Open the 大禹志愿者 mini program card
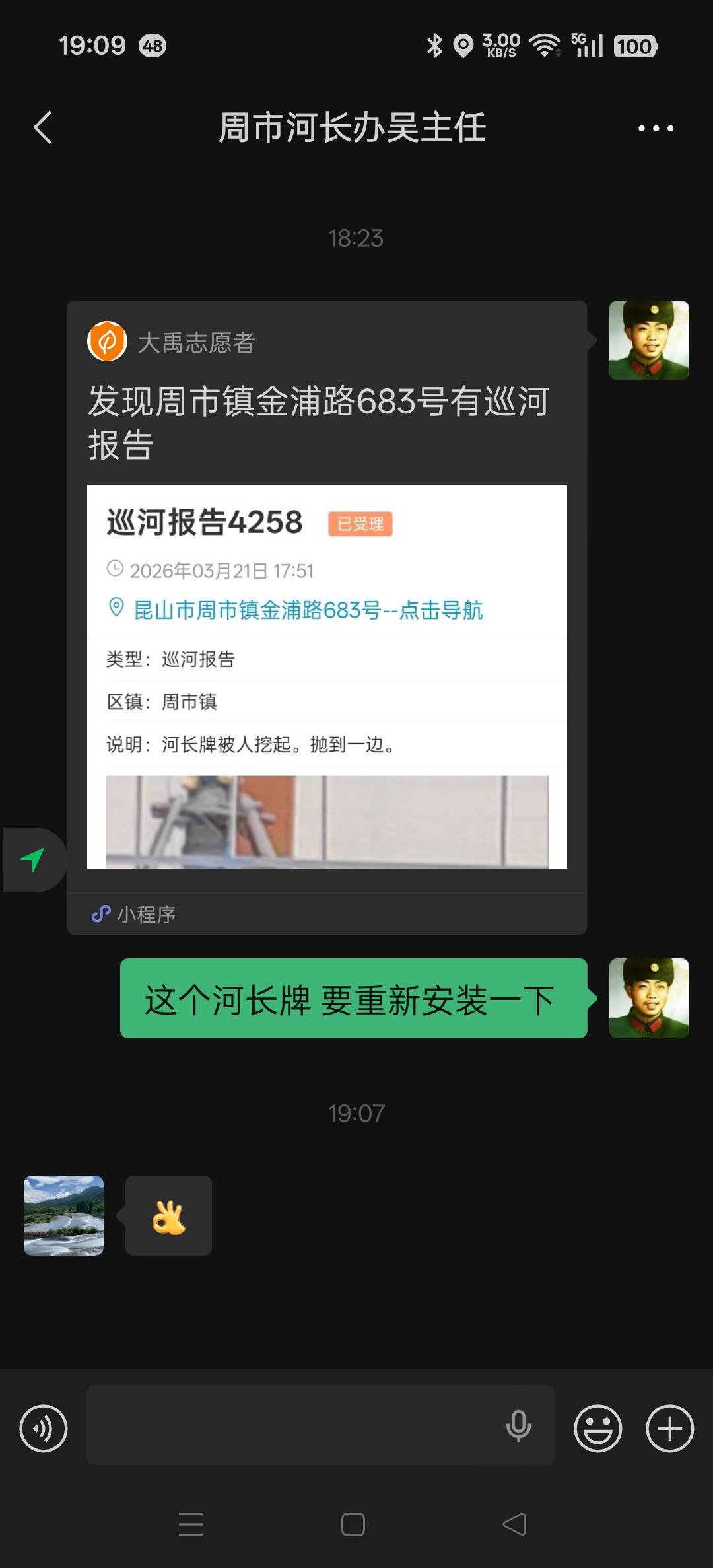713x1568 pixels. (x=327, y=617)
